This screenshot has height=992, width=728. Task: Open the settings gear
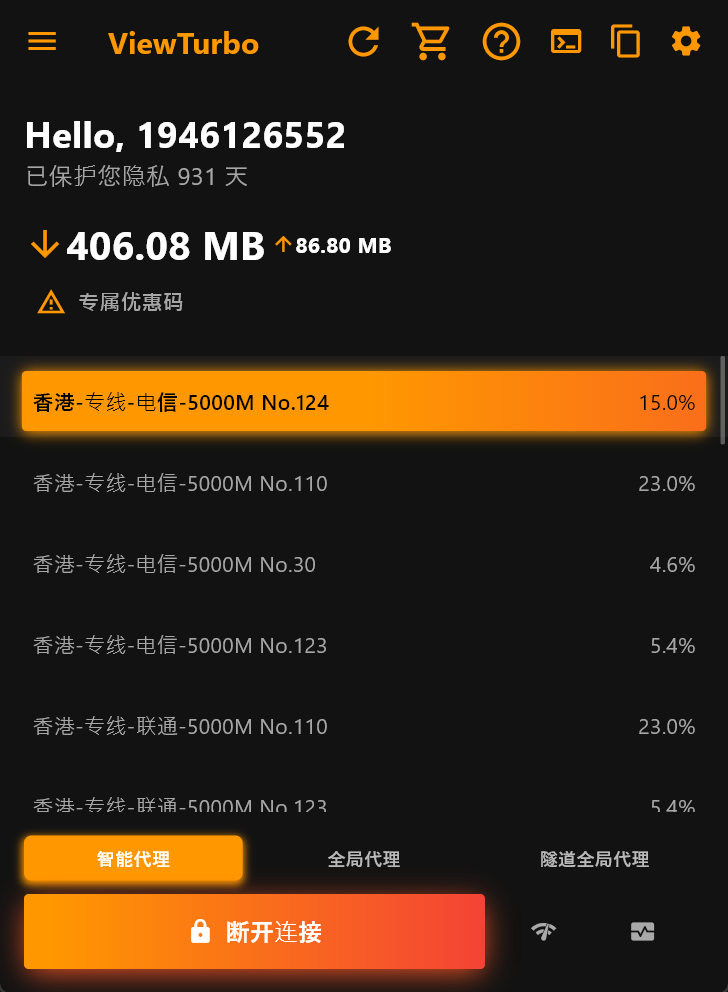[686, 42]
